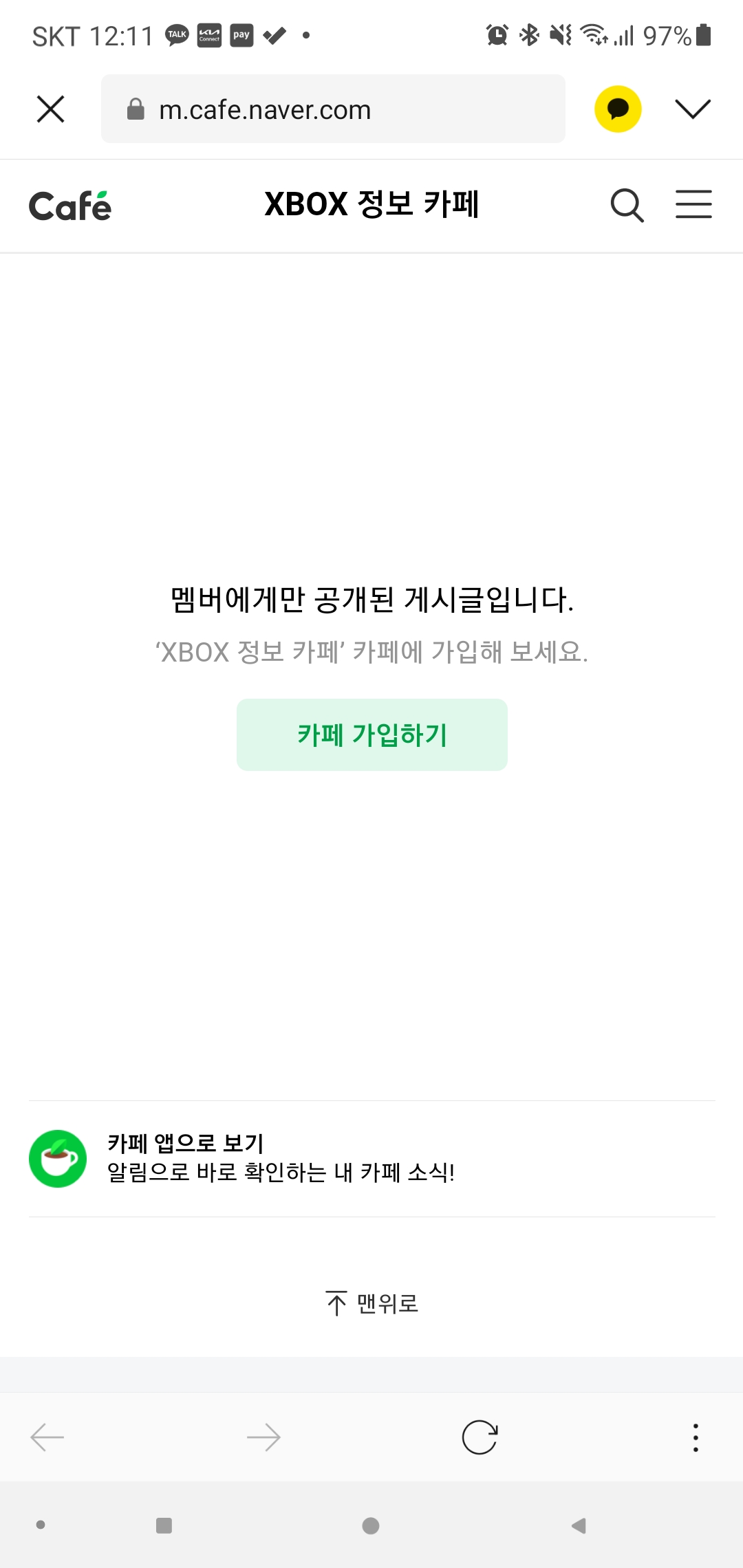Join the cafe with 카페 가입하기
743x1568 pixels.
371,734
